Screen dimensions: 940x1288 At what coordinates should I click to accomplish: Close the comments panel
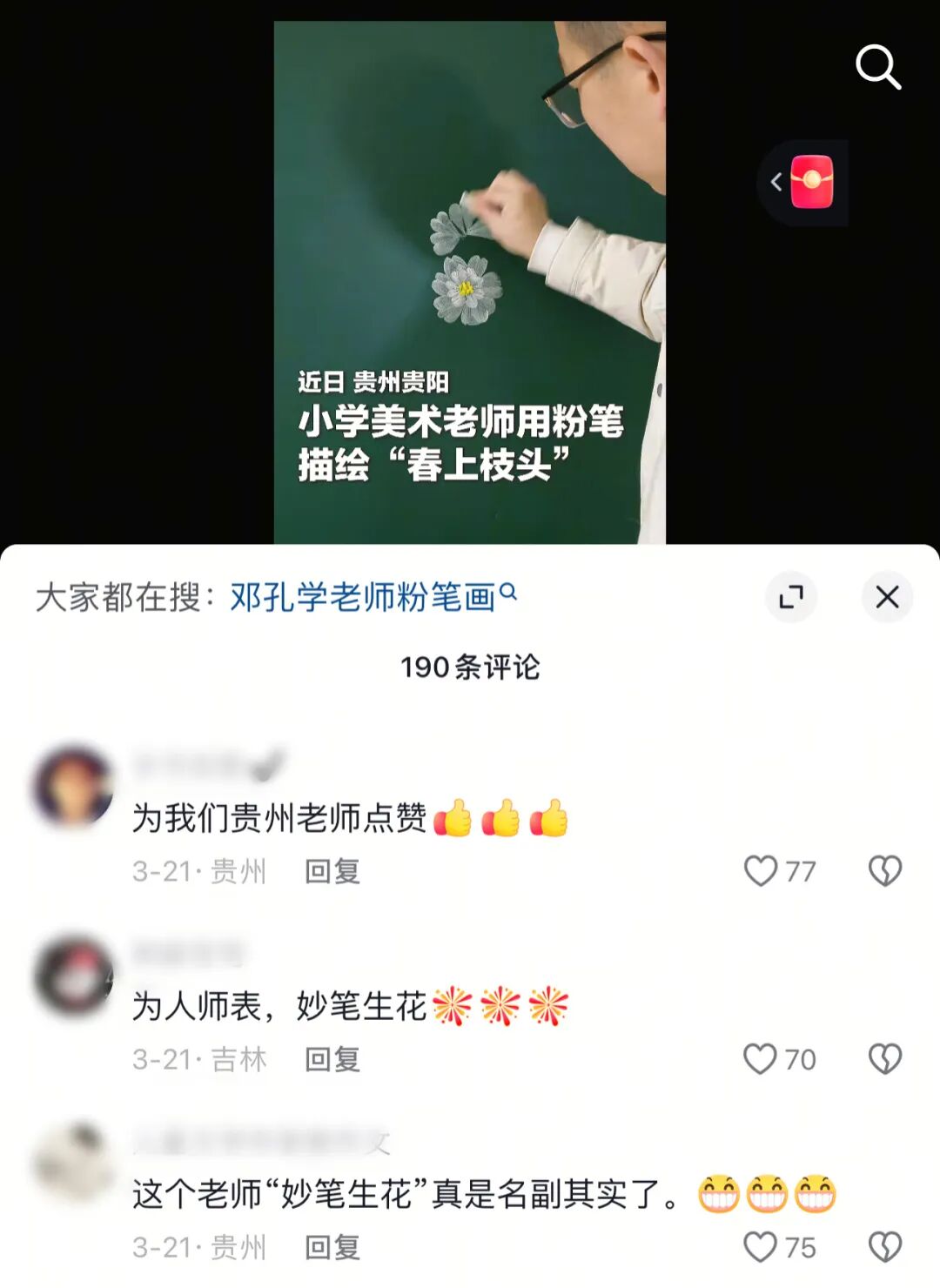click(x=886, y=597)
